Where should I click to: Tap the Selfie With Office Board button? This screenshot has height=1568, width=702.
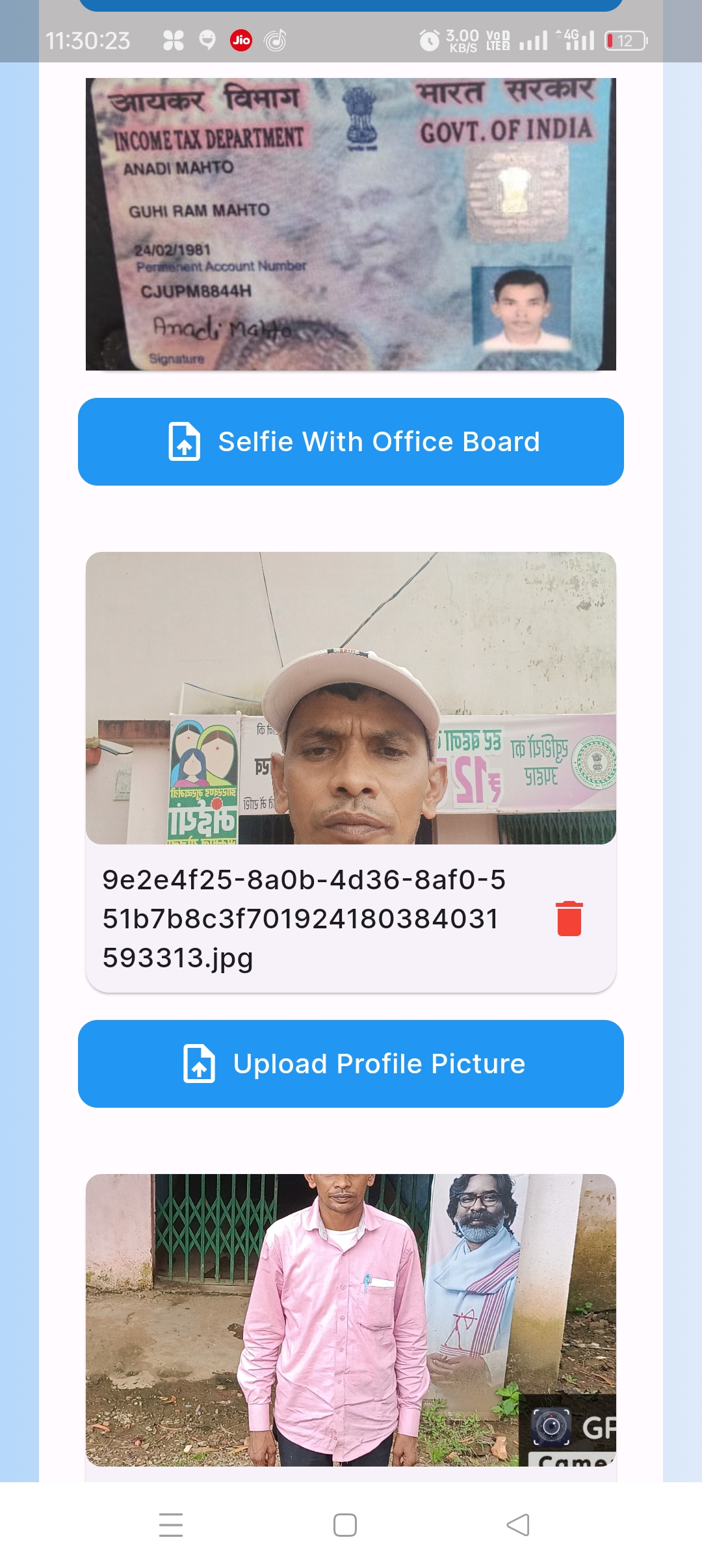point(351,441)
